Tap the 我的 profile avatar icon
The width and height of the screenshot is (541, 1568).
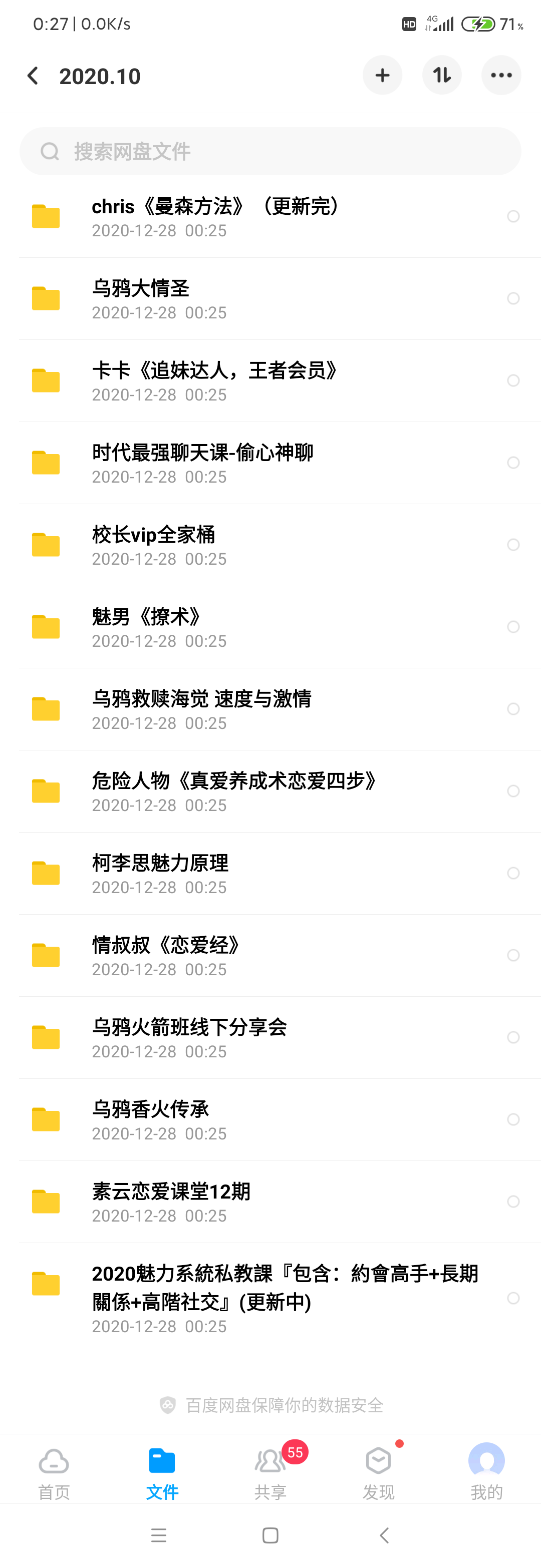(486, 1473)
